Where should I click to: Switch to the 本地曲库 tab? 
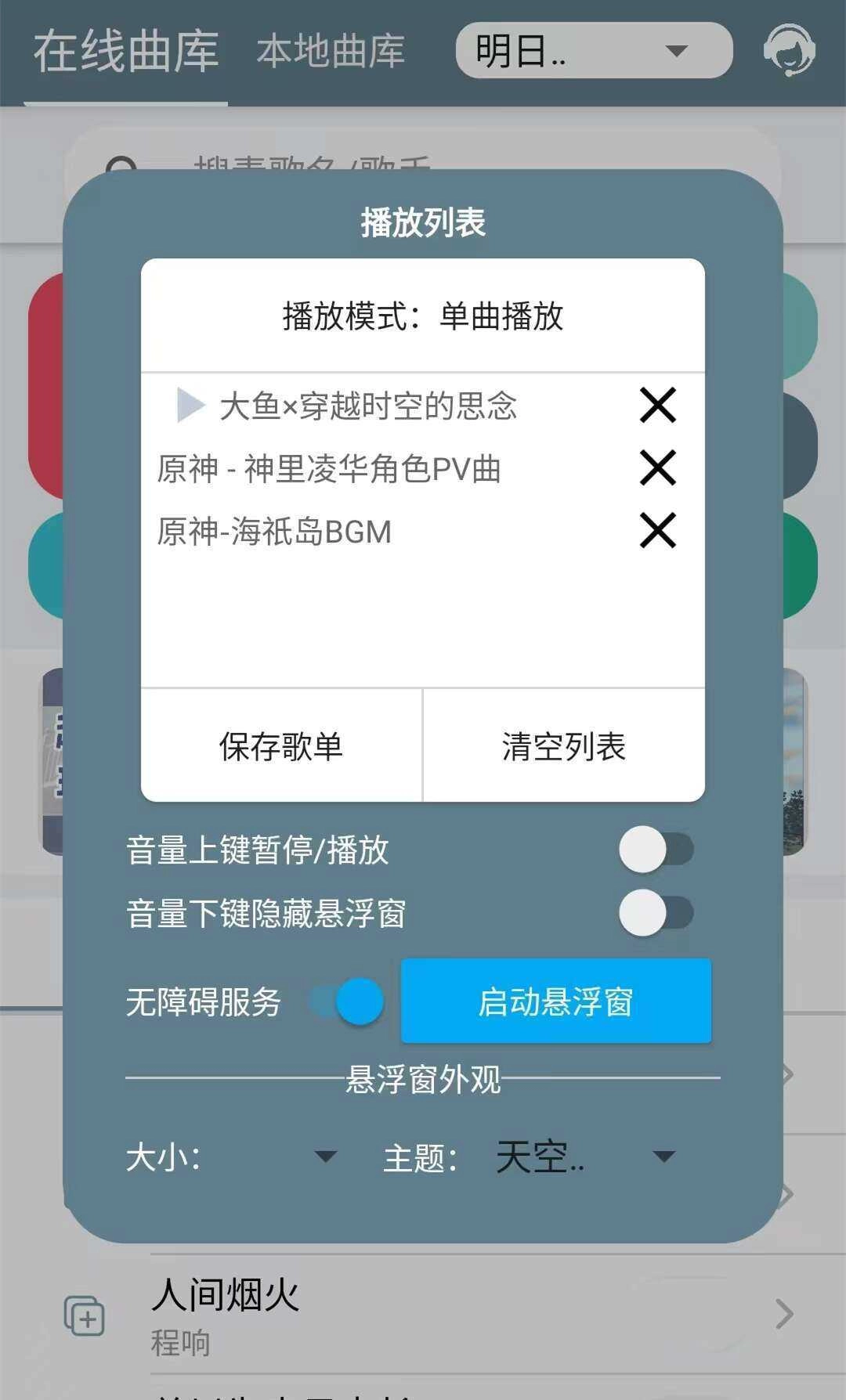[x=331, y=53]
